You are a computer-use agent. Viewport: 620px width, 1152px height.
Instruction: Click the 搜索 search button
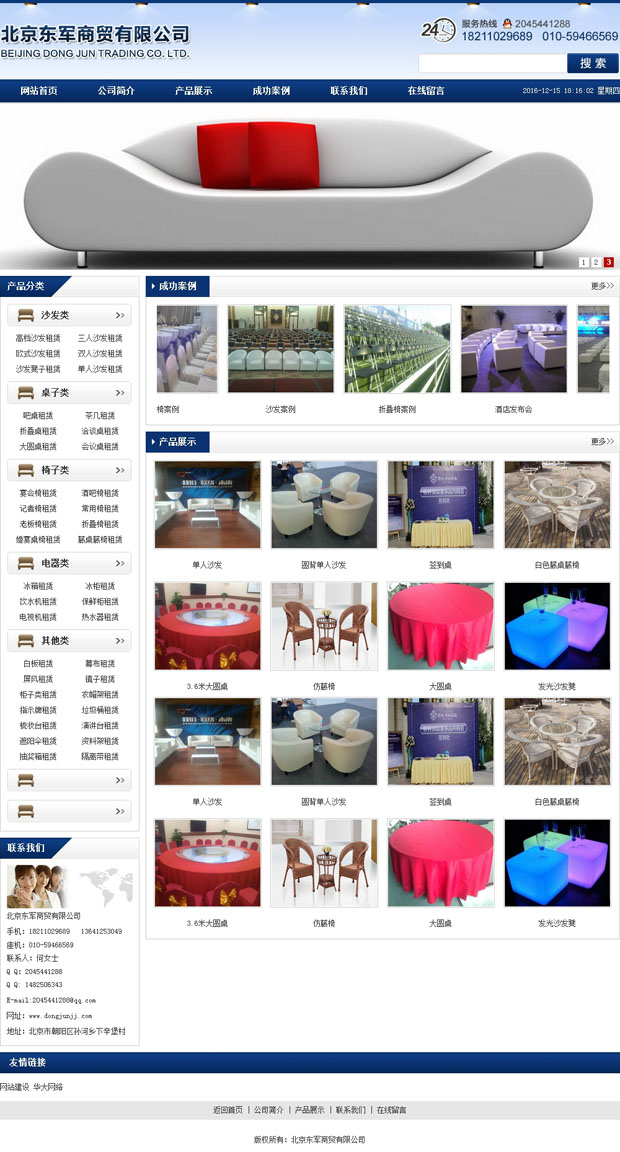point(592,64)
